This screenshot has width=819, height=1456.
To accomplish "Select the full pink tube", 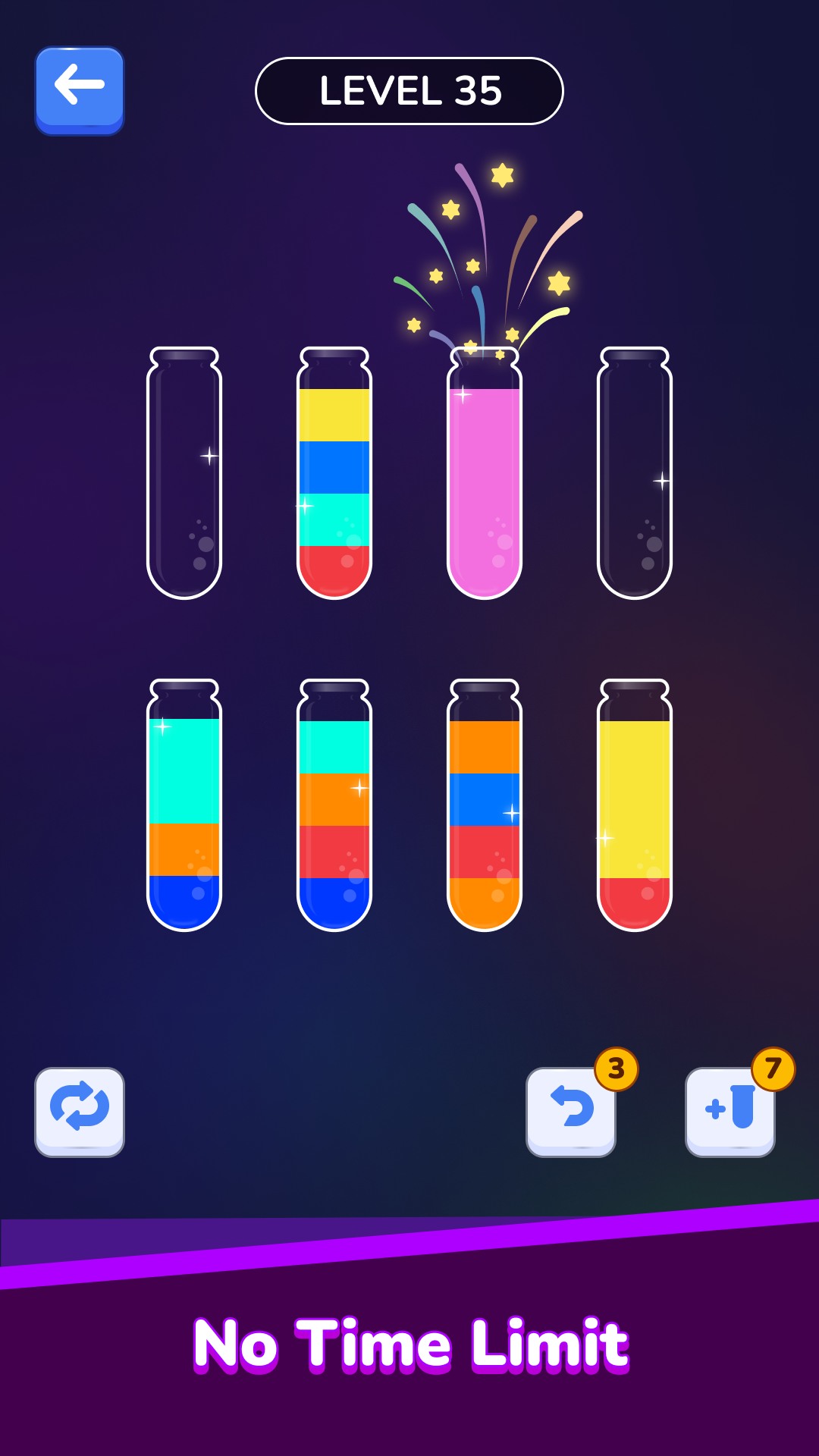I will (x=485, y=473).
